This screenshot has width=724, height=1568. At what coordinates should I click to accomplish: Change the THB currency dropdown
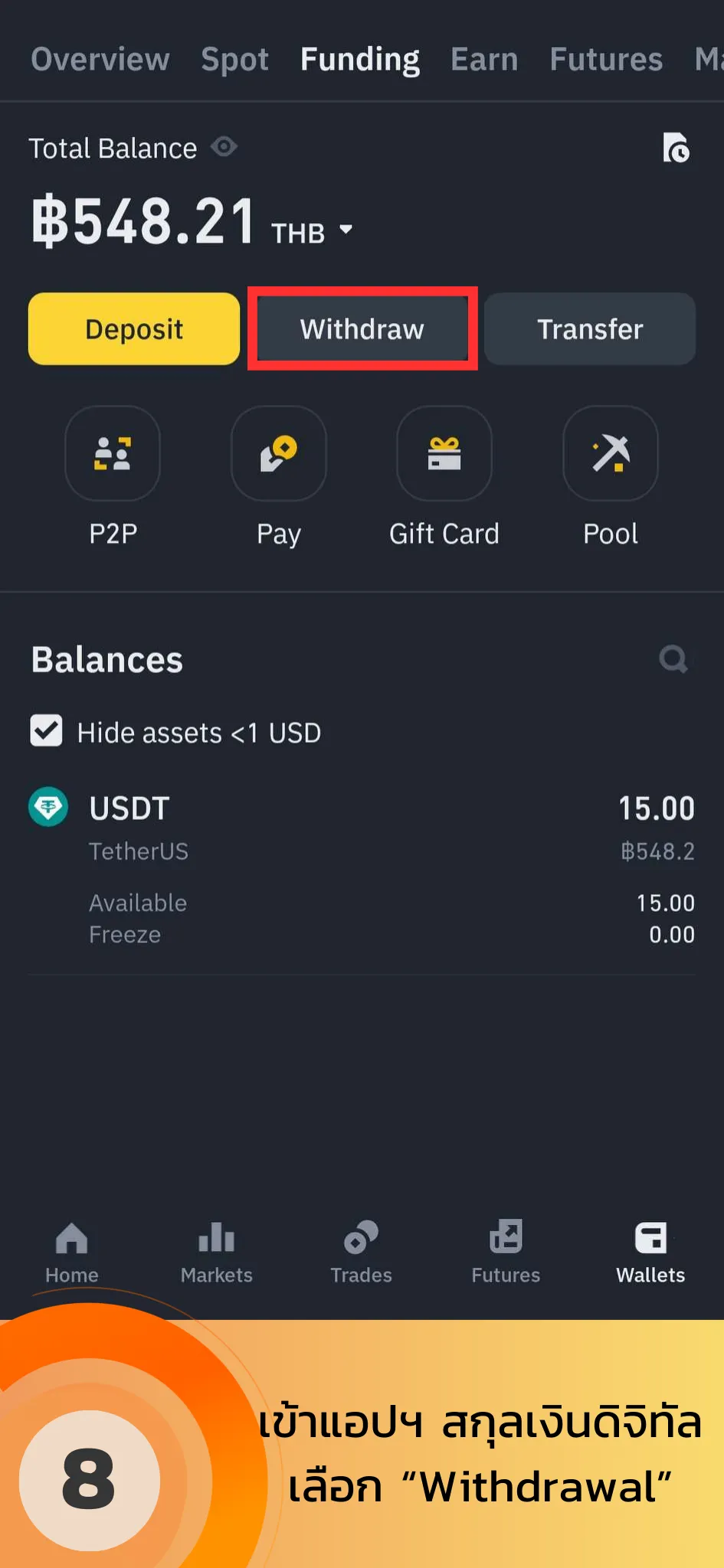(x=312, y=232)
